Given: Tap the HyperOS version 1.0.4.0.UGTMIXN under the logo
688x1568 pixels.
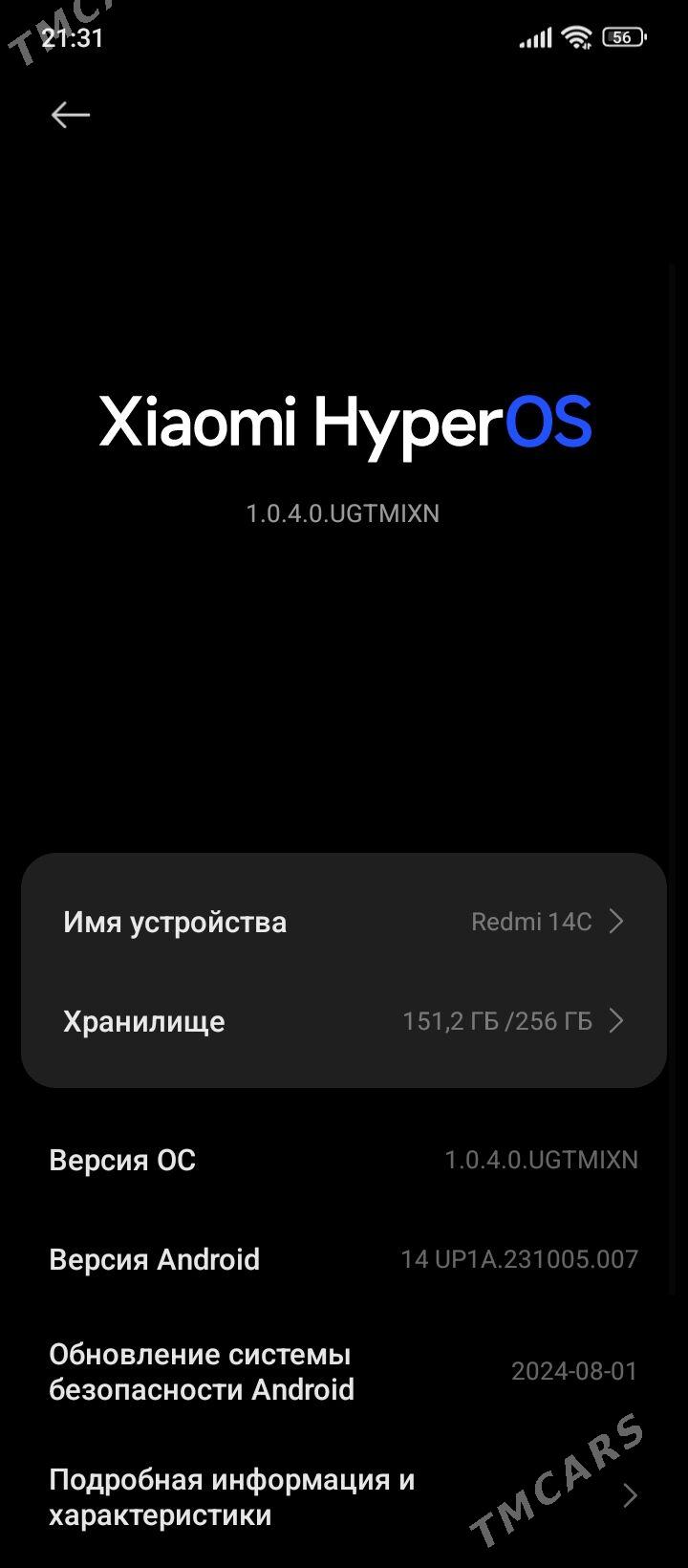Looking at the screenshot, I should [x=342, y=513].
